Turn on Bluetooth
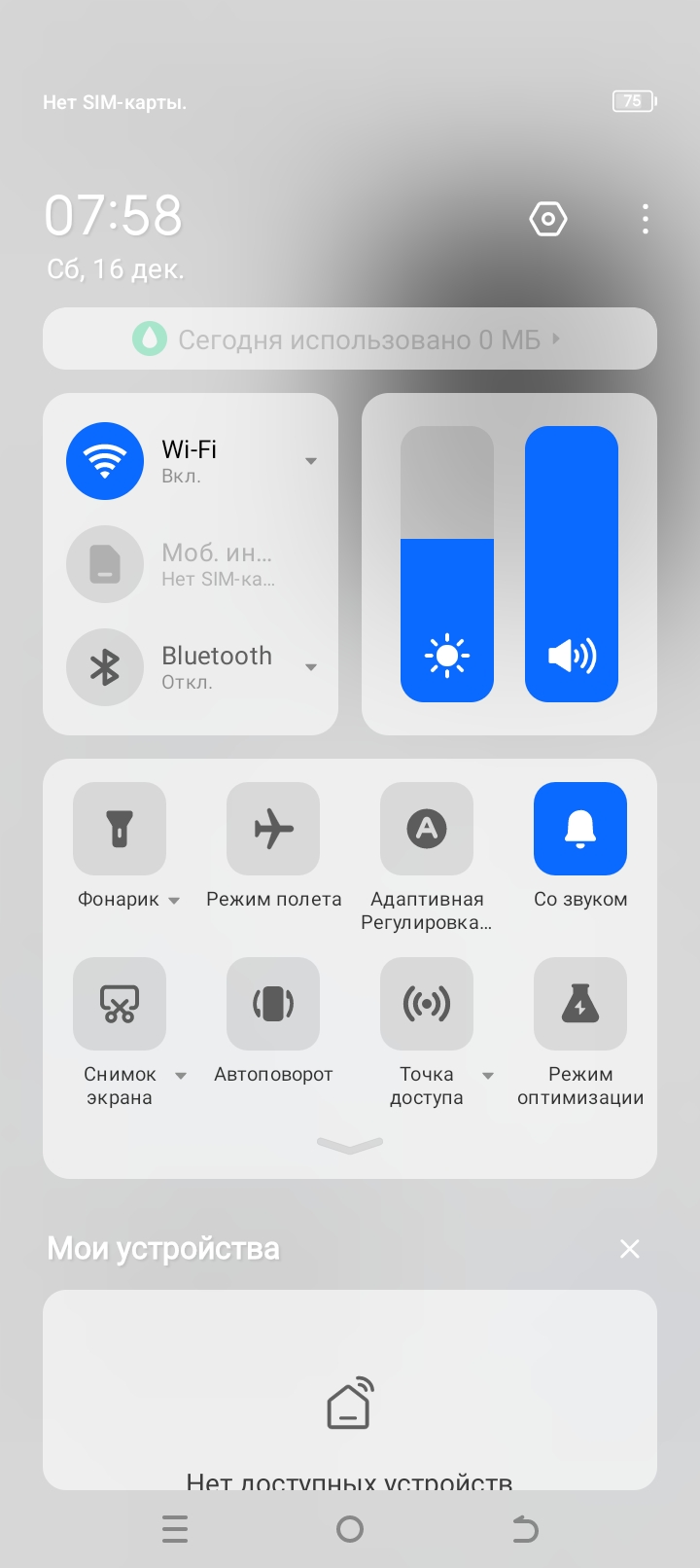Screen dimensions: 700x1568 [x=105, y=667]
